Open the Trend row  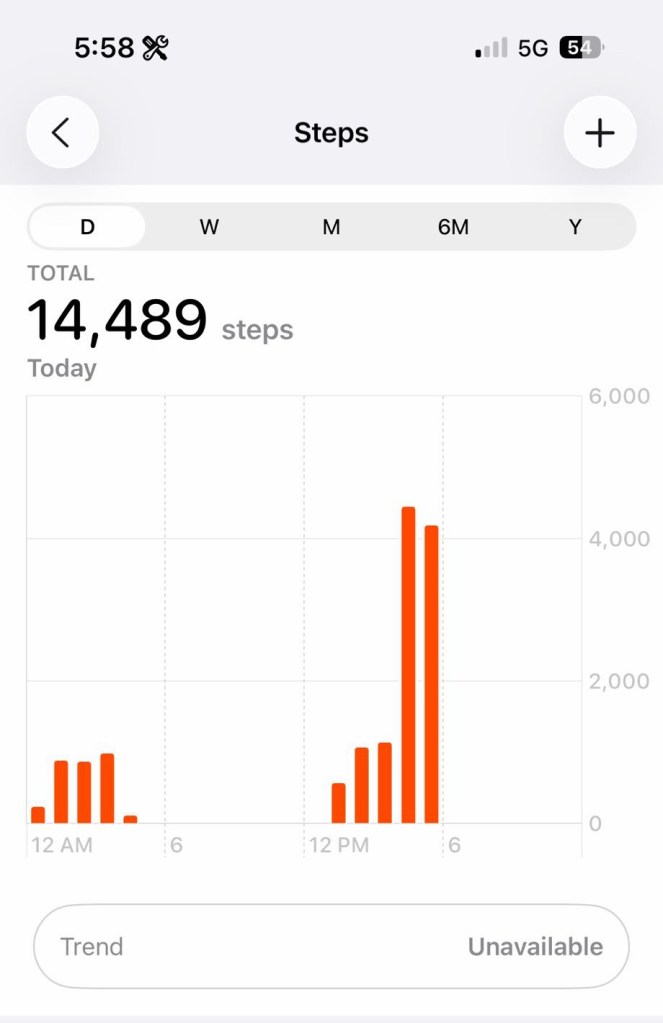click(331, 946)
